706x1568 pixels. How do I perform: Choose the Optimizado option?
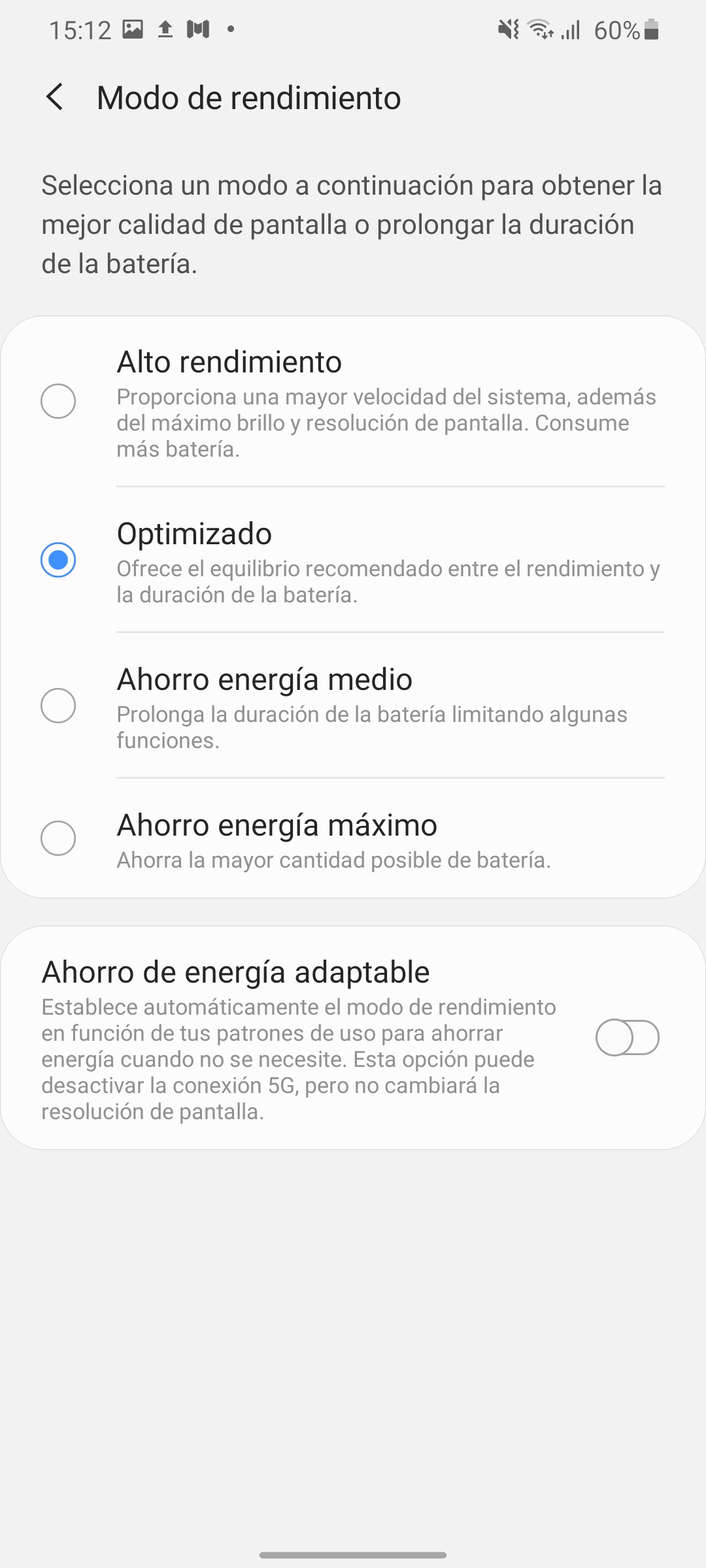[353, 561]
